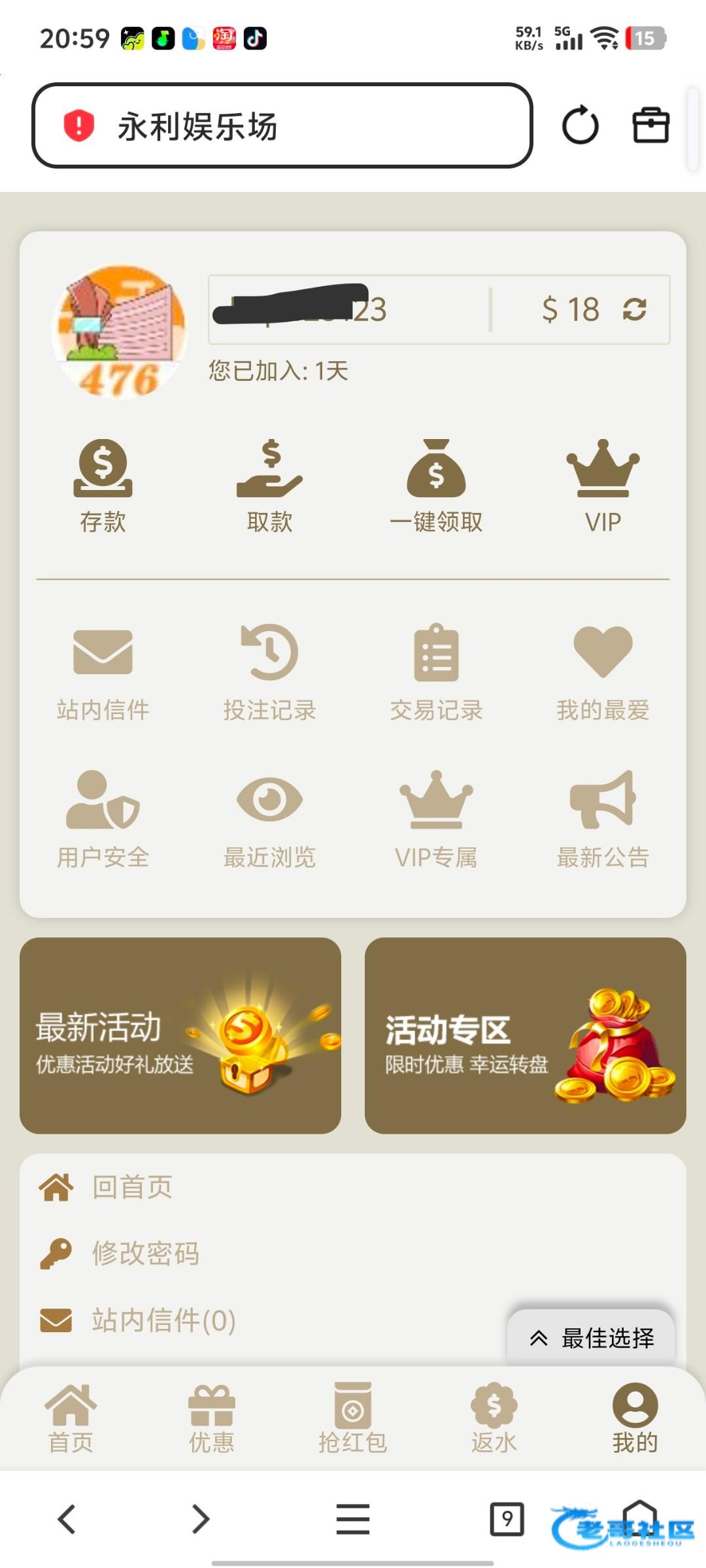Image resolution: width=706 pixels, height=1568 pixels.
Task: Open the browser toolbox icon
Action: pos(650,125)
